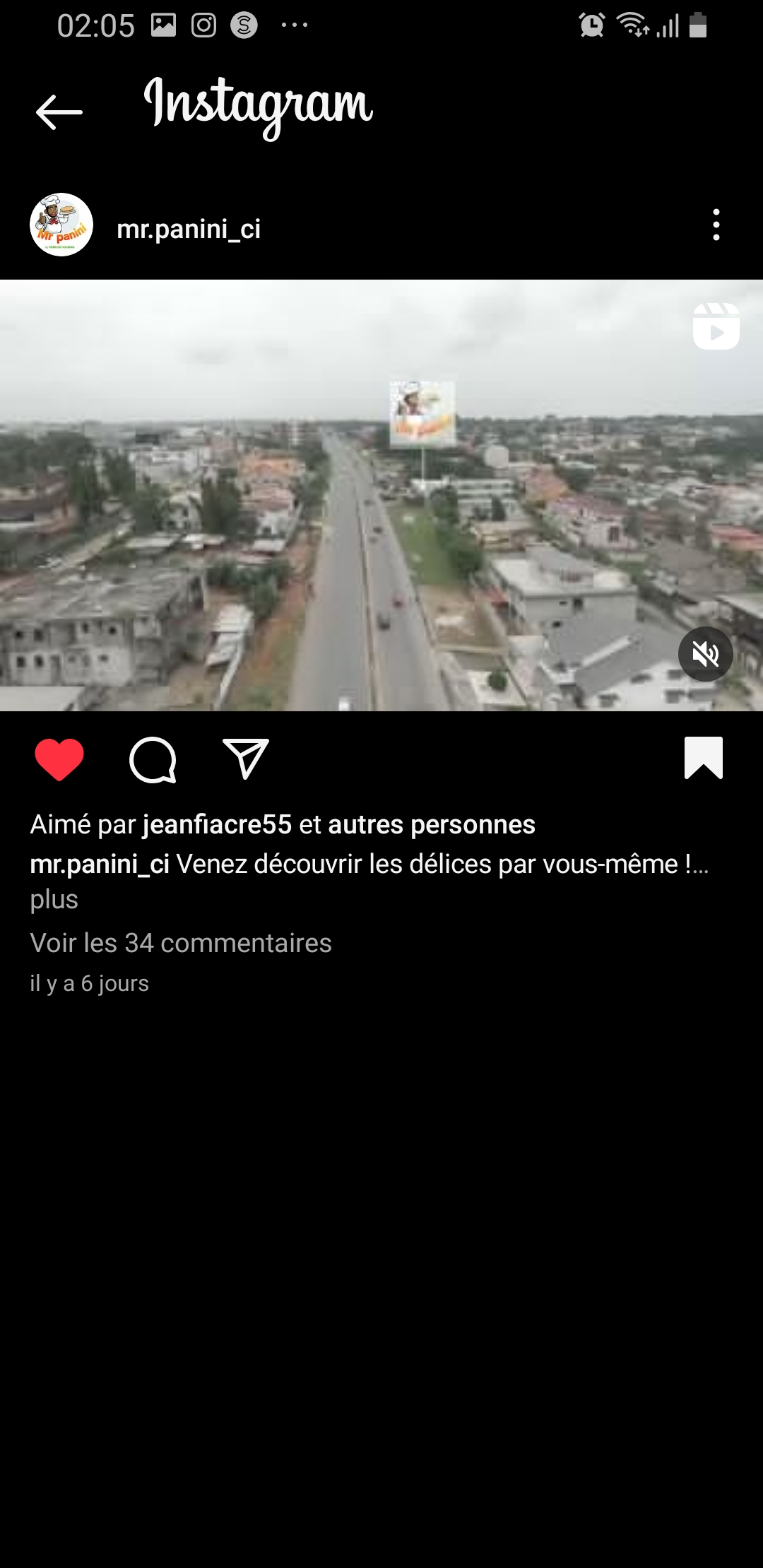Screen dimensions: 763x1568
Task: Open mr.panini_ci profile picture
Action: (x=61, y=225)
